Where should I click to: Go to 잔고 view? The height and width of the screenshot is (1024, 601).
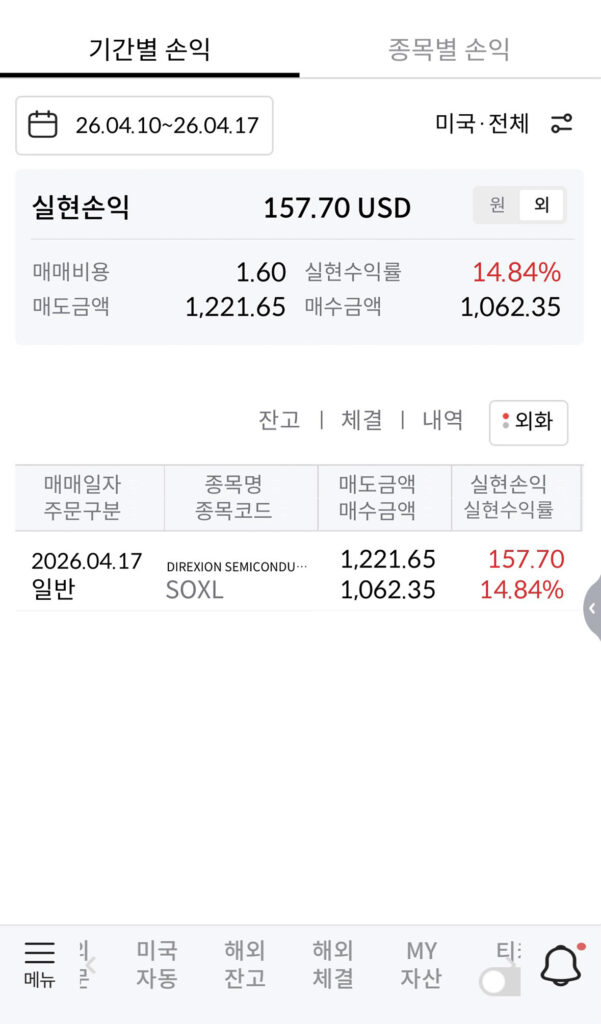tap(279, 421)
